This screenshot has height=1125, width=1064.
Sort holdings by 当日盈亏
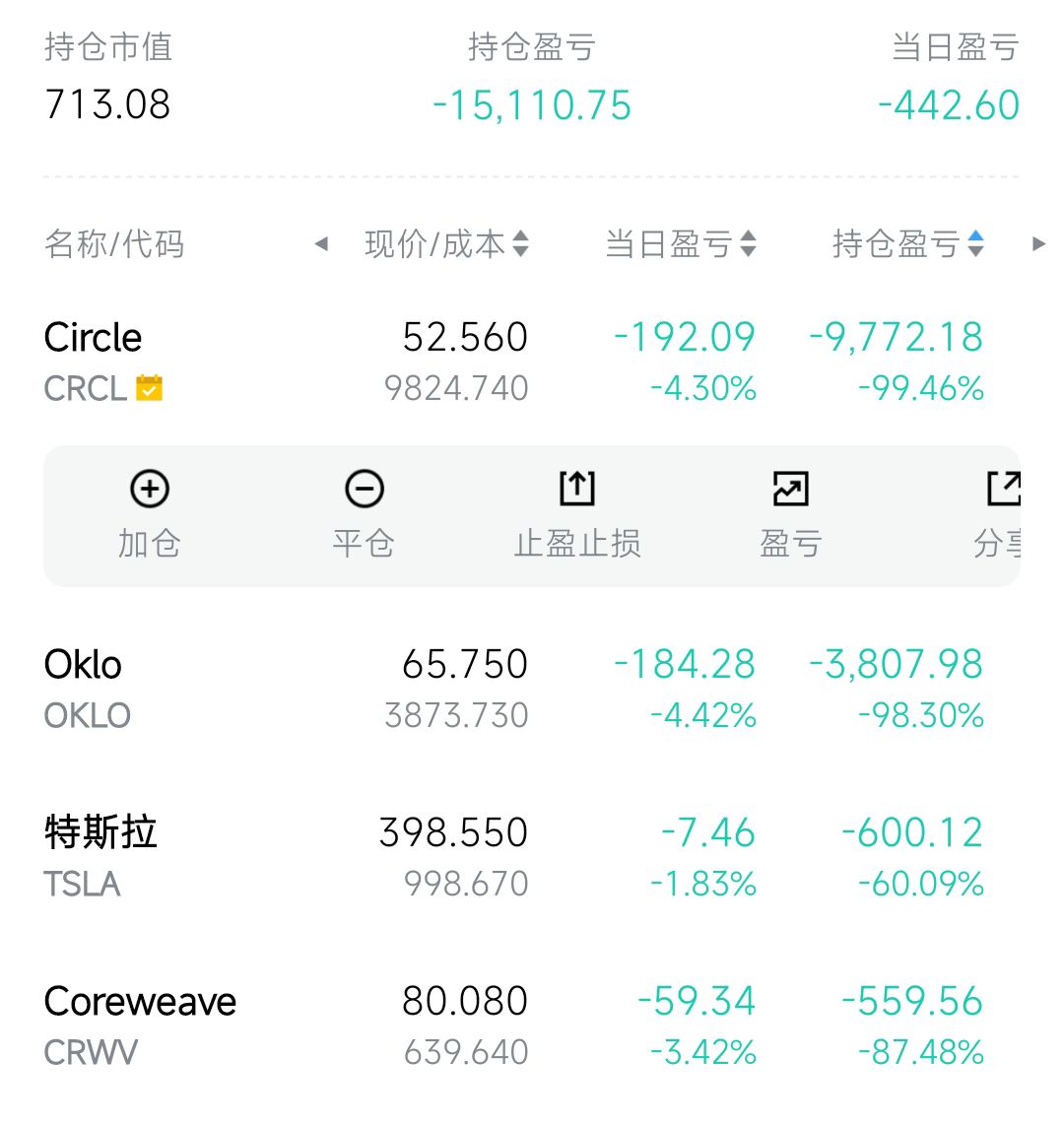[680, 244]
